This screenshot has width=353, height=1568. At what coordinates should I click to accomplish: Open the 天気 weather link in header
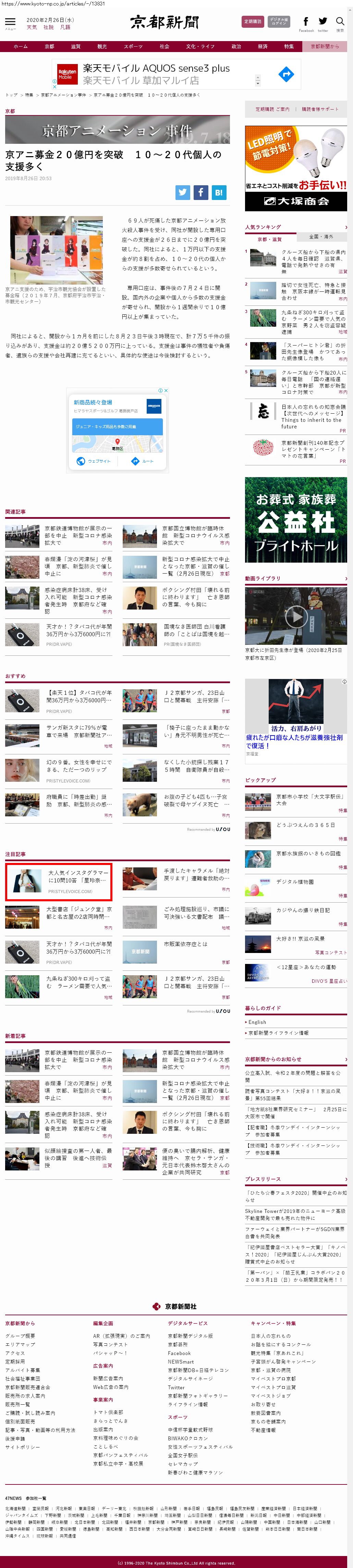[x=32, y=27]
